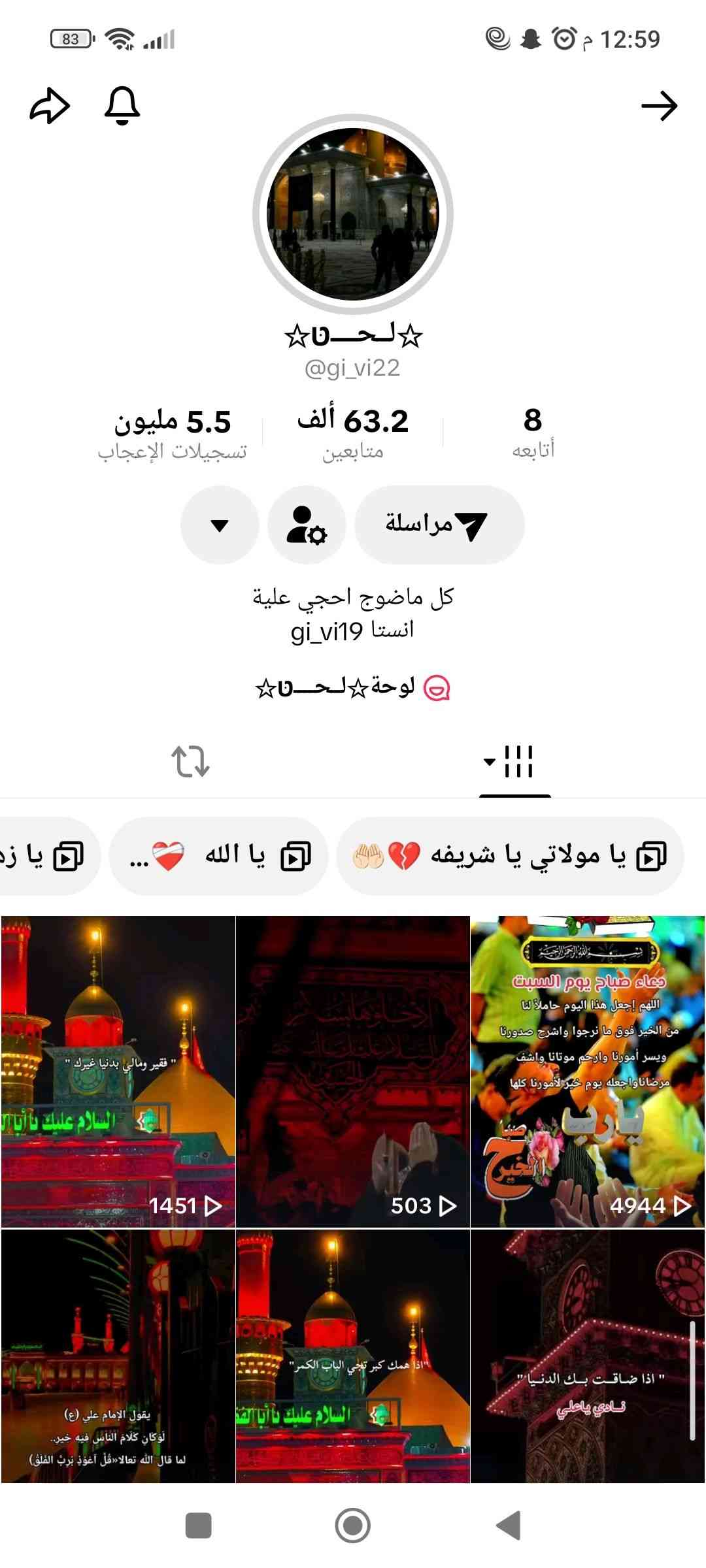
Task: Open the اذا ضاقت بك الدنيا video
Action: (x=588, y=1356)
